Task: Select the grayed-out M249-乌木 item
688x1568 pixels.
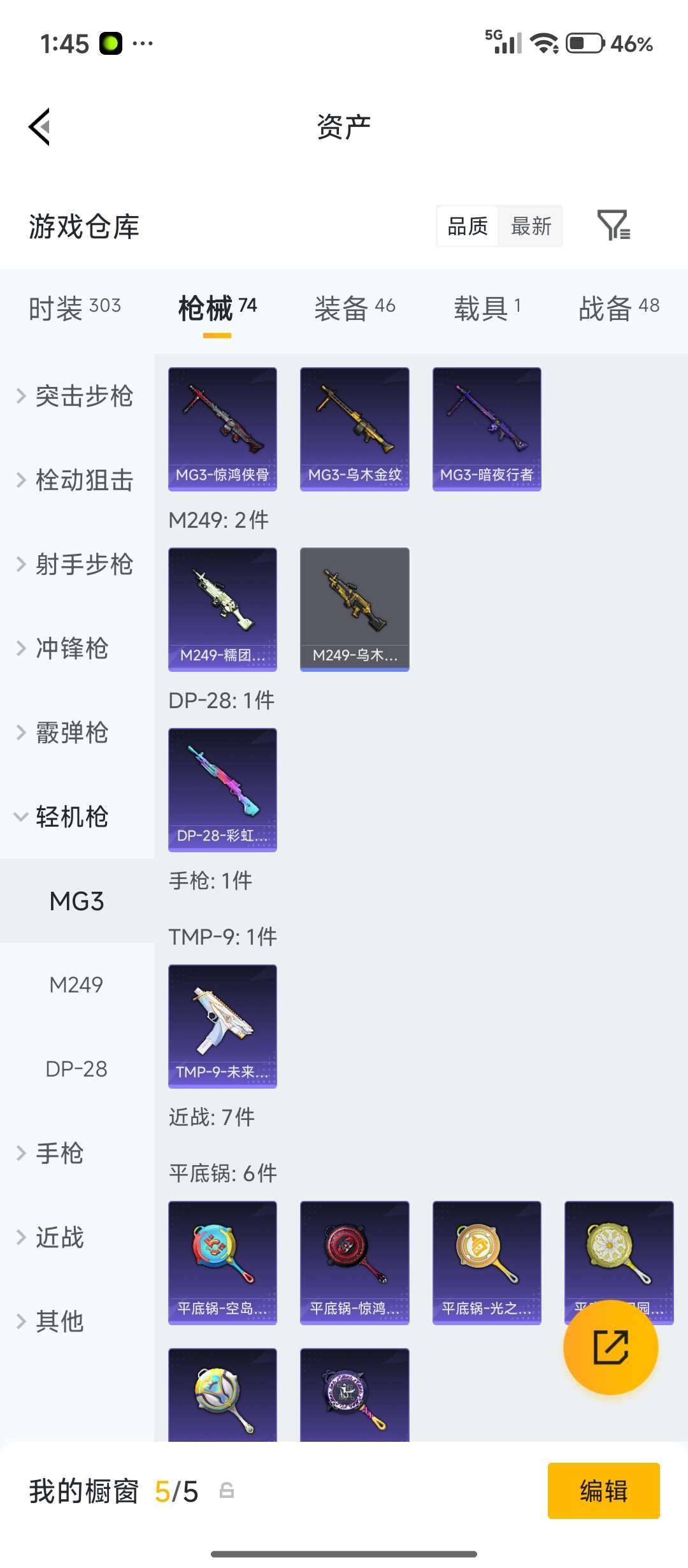Action: pos(354,609)
